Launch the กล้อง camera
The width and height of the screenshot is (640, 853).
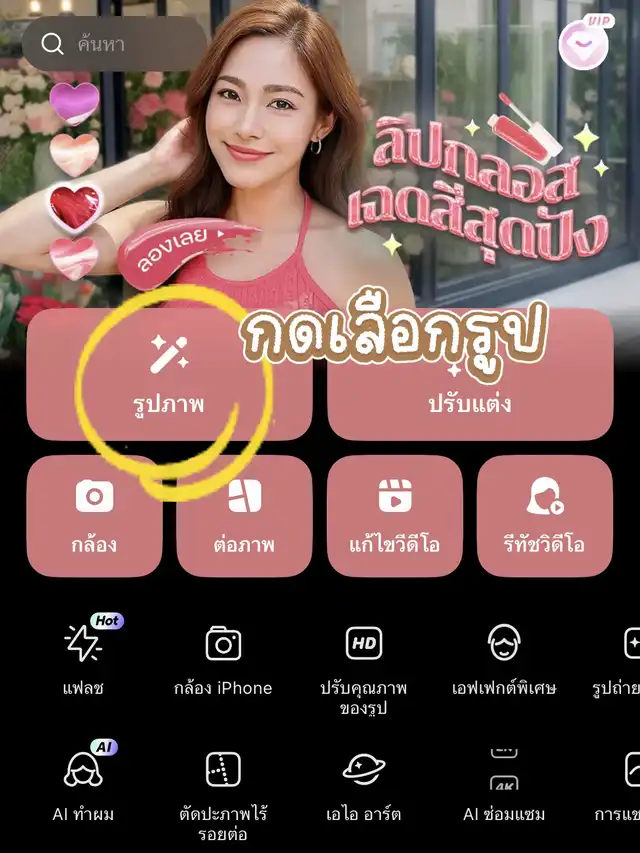click(94, 515)
